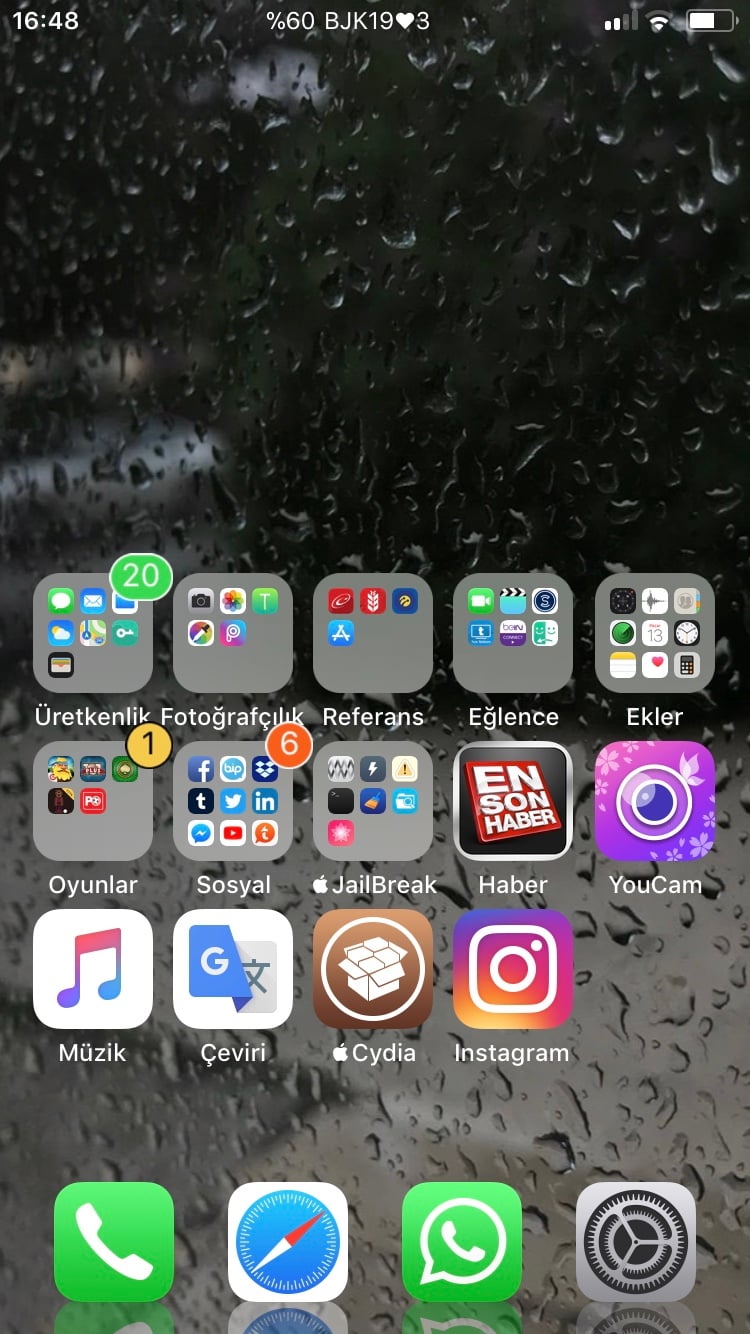Open the Sosyal folder
The width and height of the screenshot is (750, 1334).
point(233,801)
